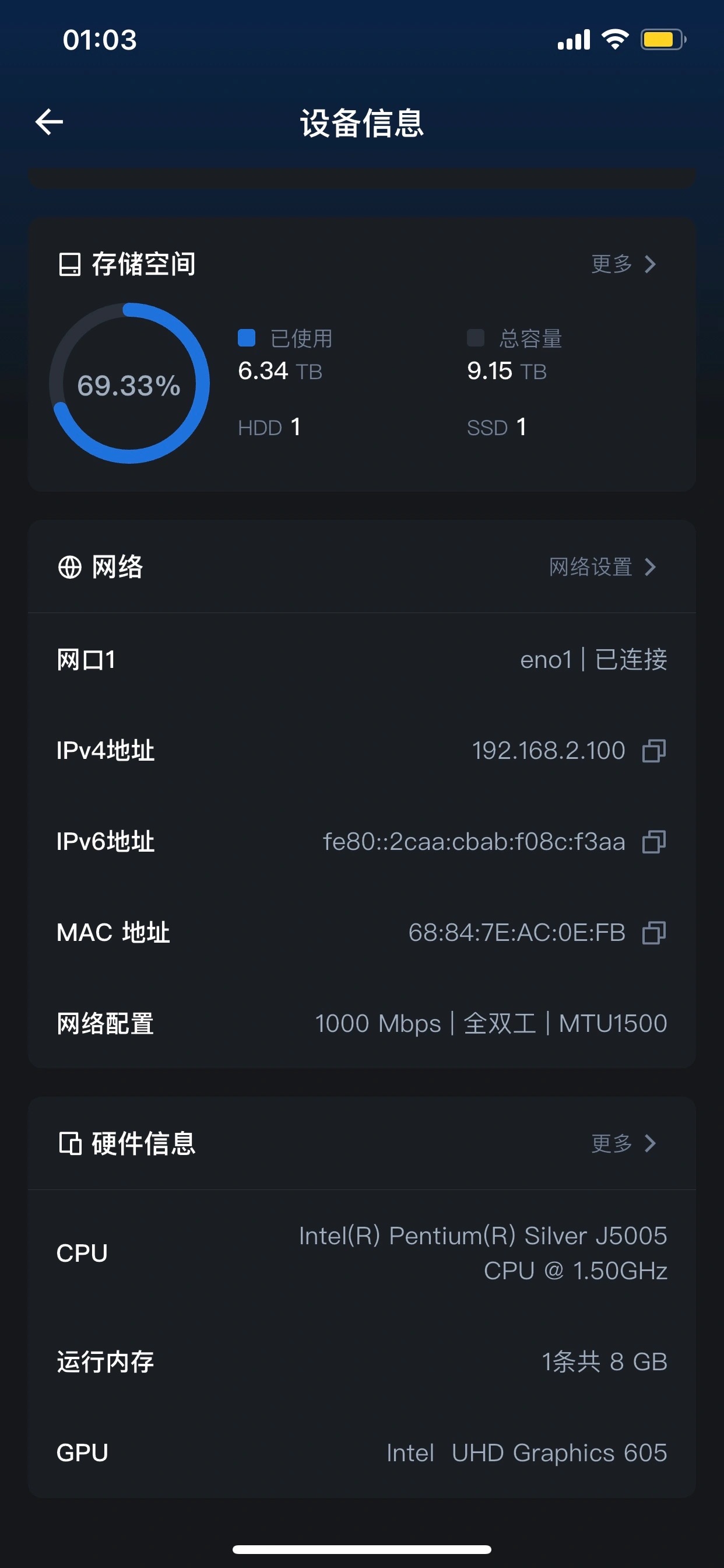Copy the IPv4 address 192.168.2.100
724x1568 pixels.
pyautogui.click(x=654, y=751)
